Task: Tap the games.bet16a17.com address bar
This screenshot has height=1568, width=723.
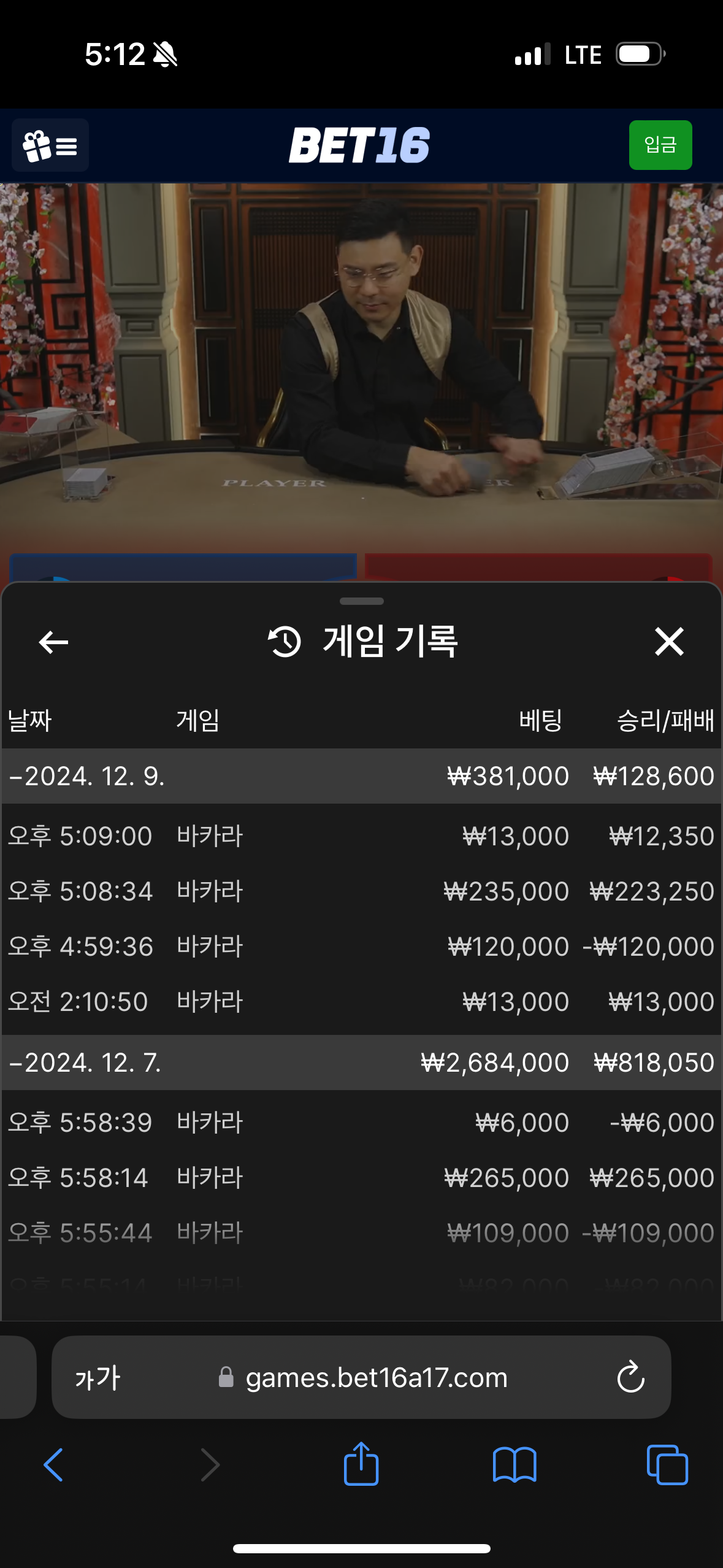Action: (x=376, y=1378)
